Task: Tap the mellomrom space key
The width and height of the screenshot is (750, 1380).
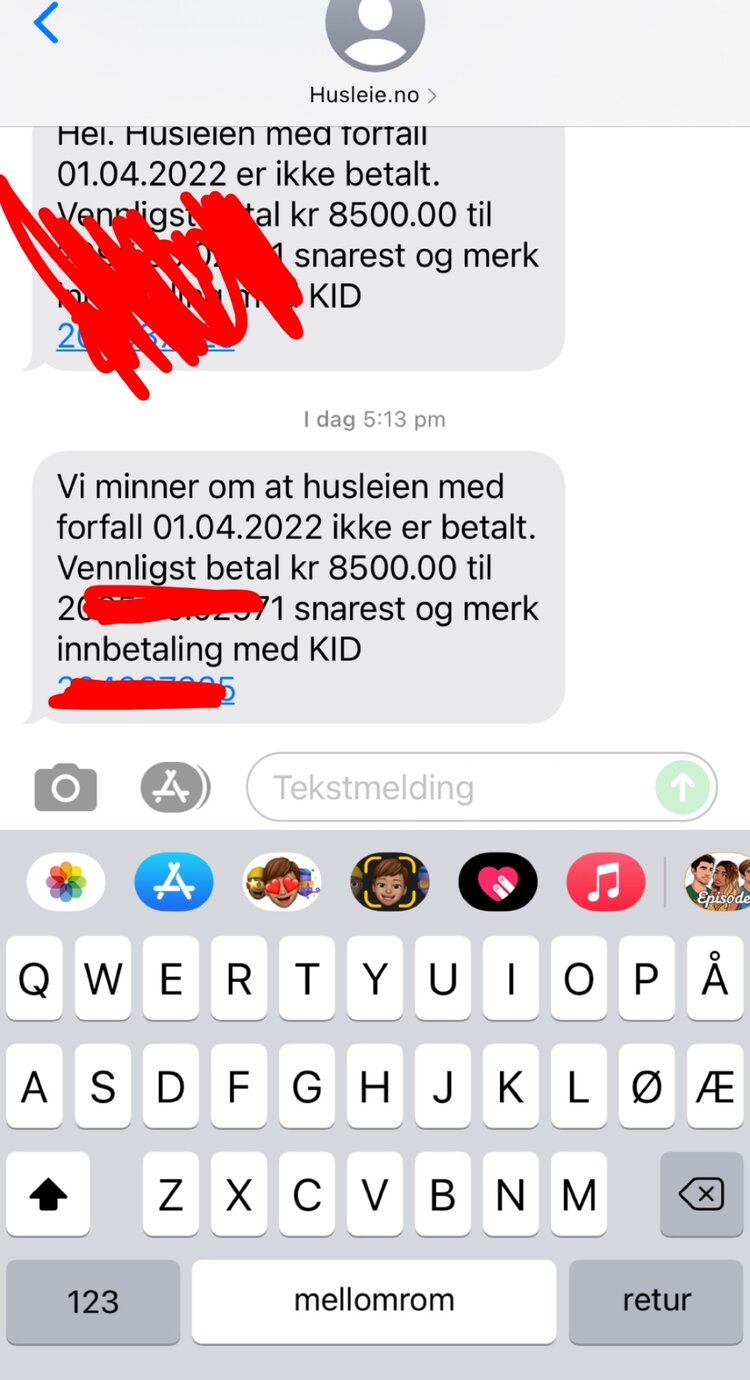Action: click(x=374, y=1301)
